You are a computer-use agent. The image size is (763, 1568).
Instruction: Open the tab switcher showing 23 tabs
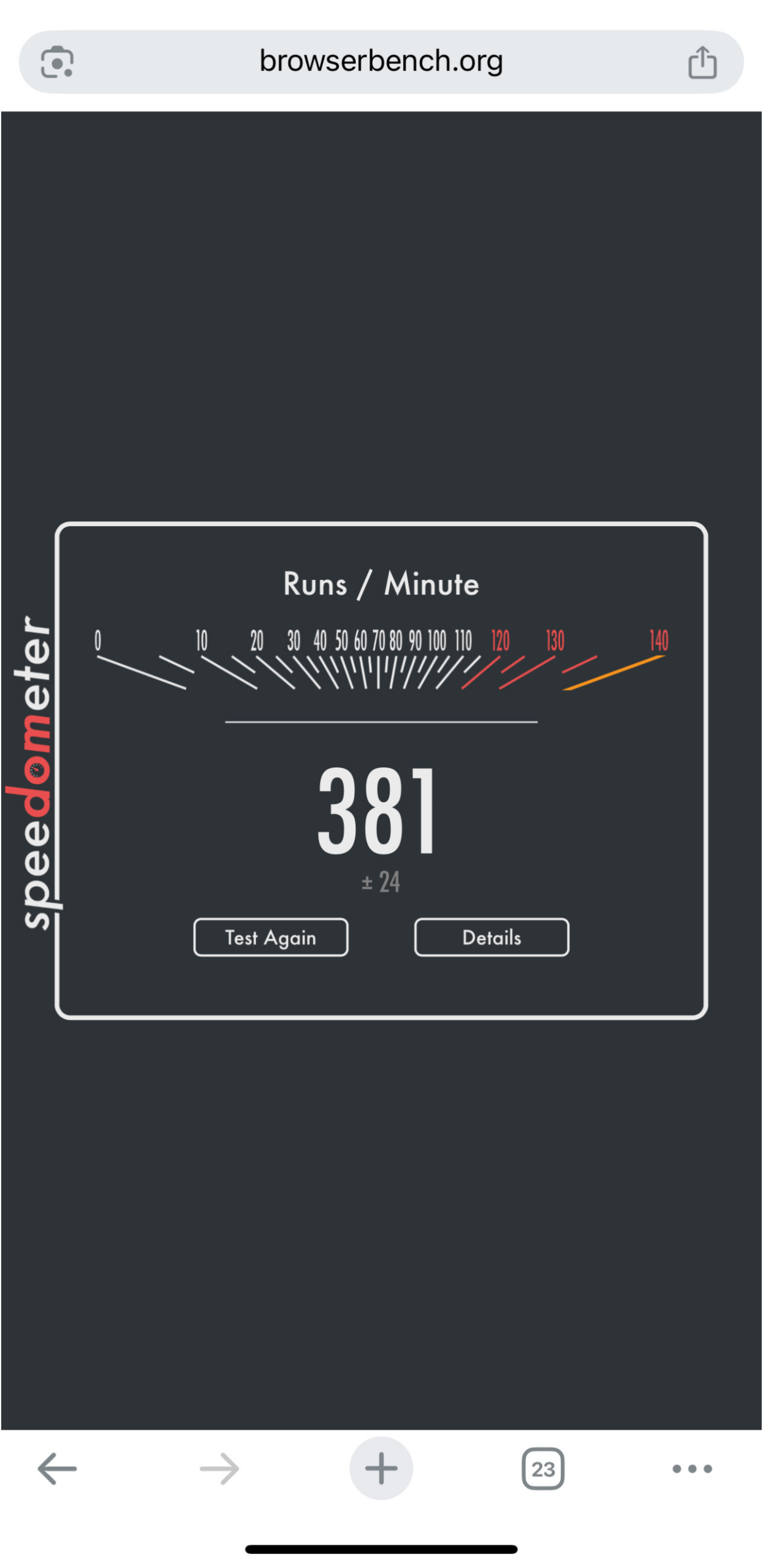click(543, 1469)
